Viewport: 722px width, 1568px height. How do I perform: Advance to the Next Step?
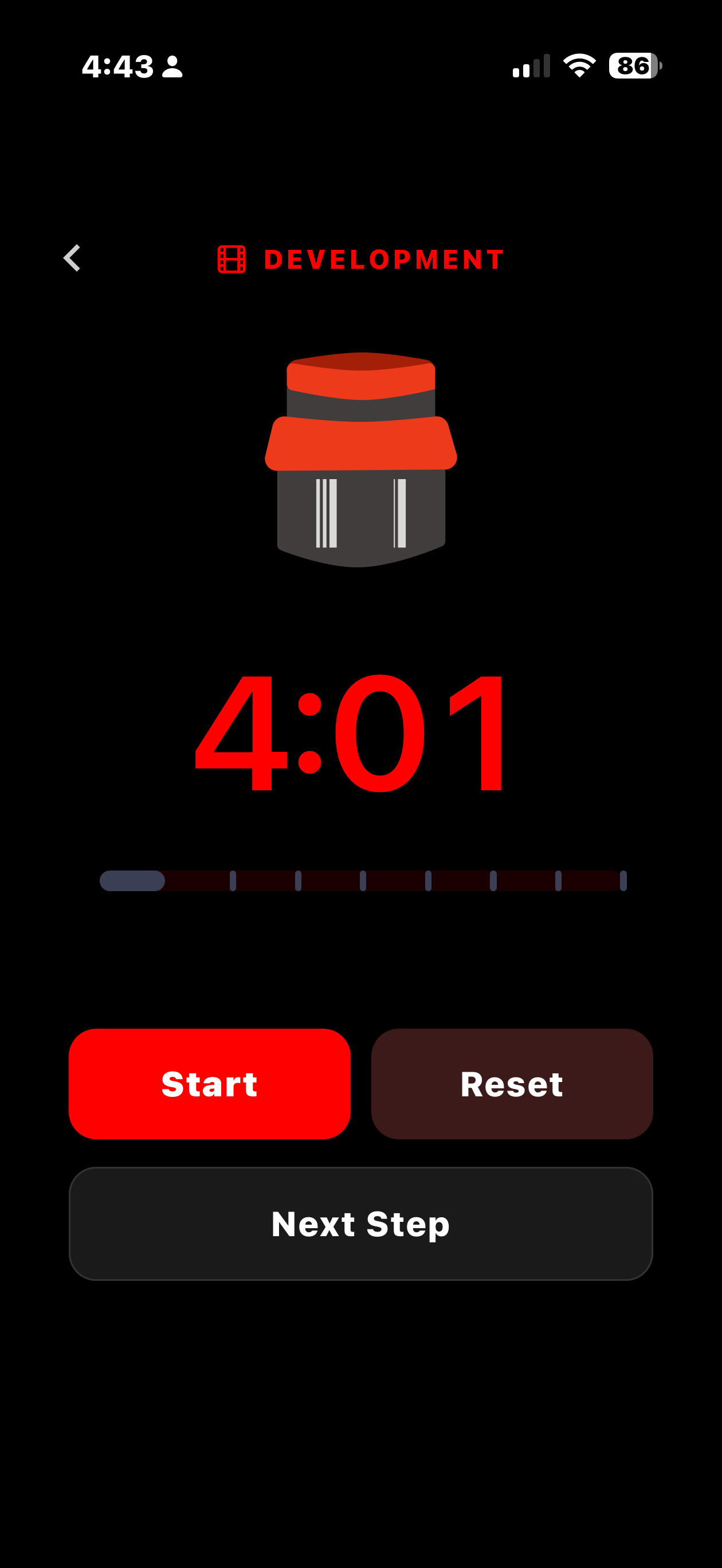tap(360, 1224)
